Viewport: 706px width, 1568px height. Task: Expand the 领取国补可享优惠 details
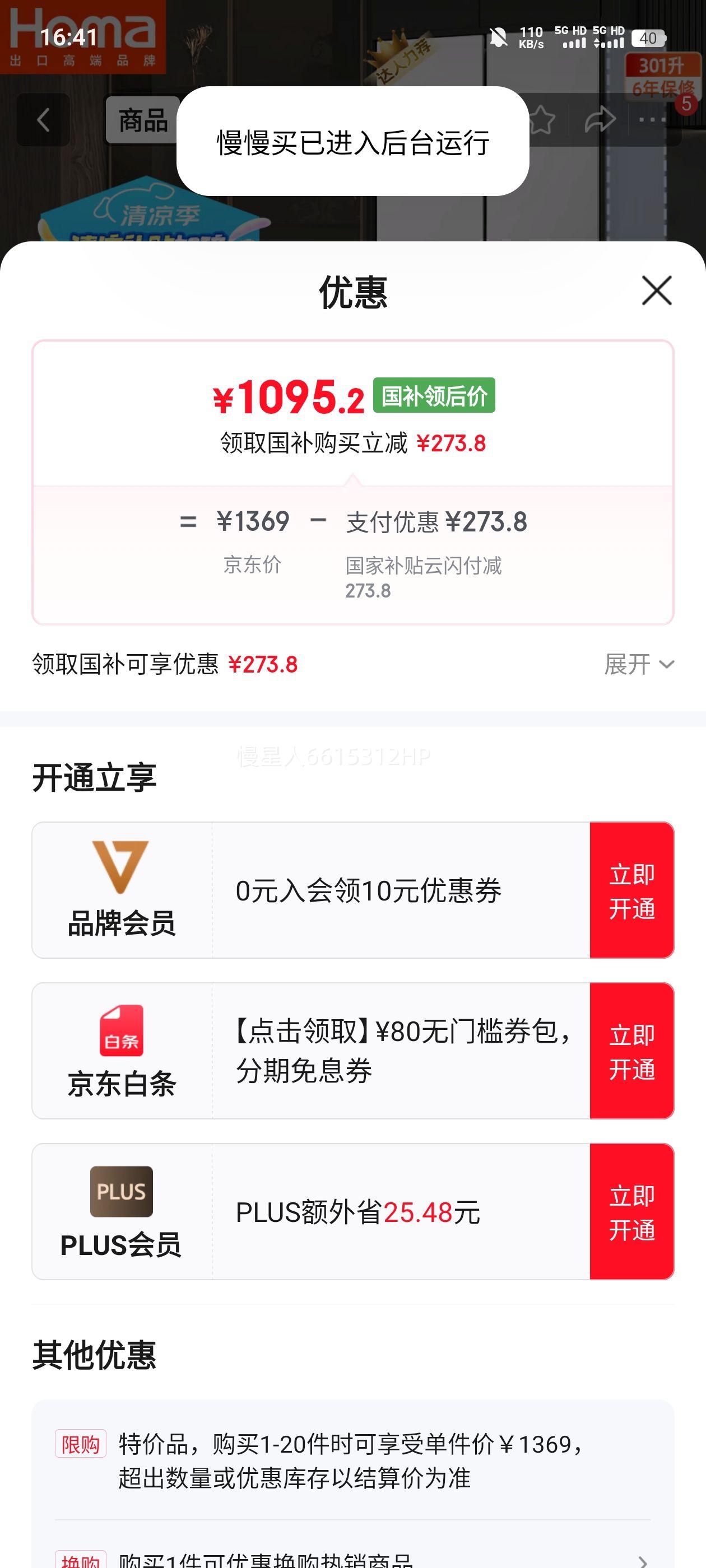638,664
